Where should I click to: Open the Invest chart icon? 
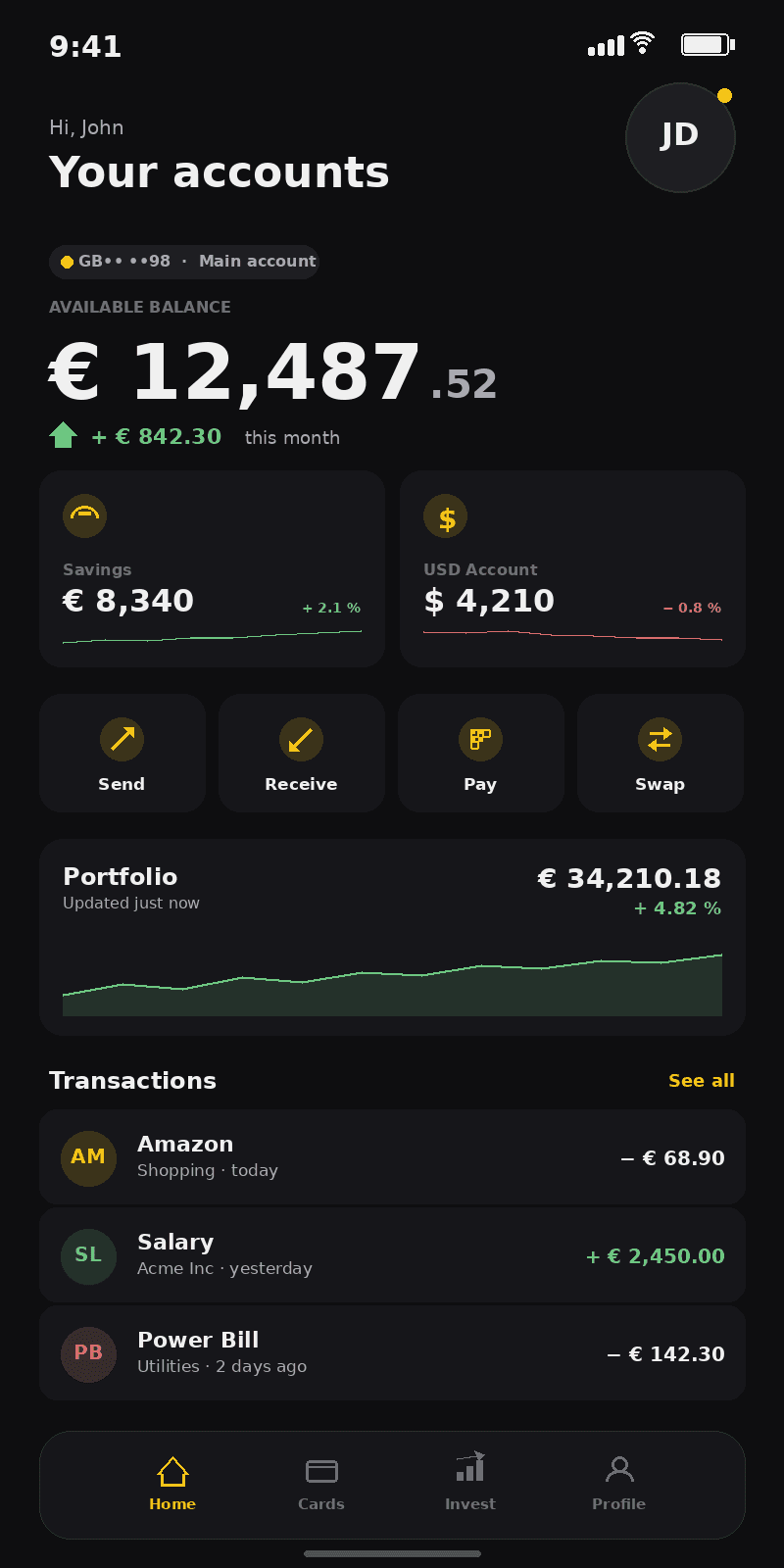(x=469, y=1468)
